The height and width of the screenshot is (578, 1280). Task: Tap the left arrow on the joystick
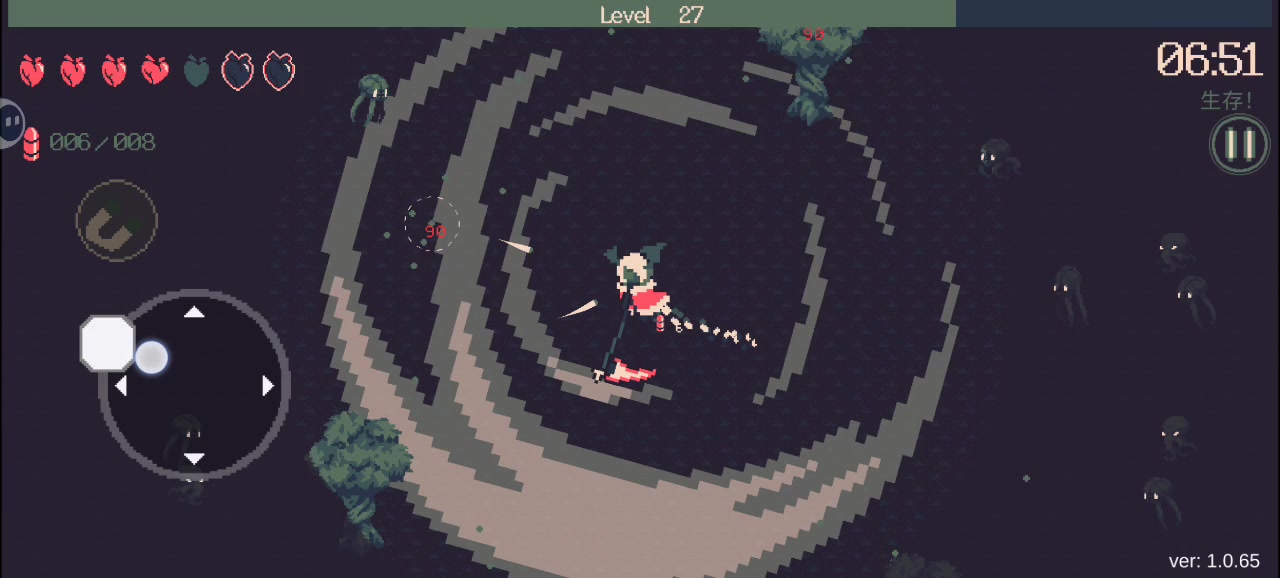click(121, 386)
